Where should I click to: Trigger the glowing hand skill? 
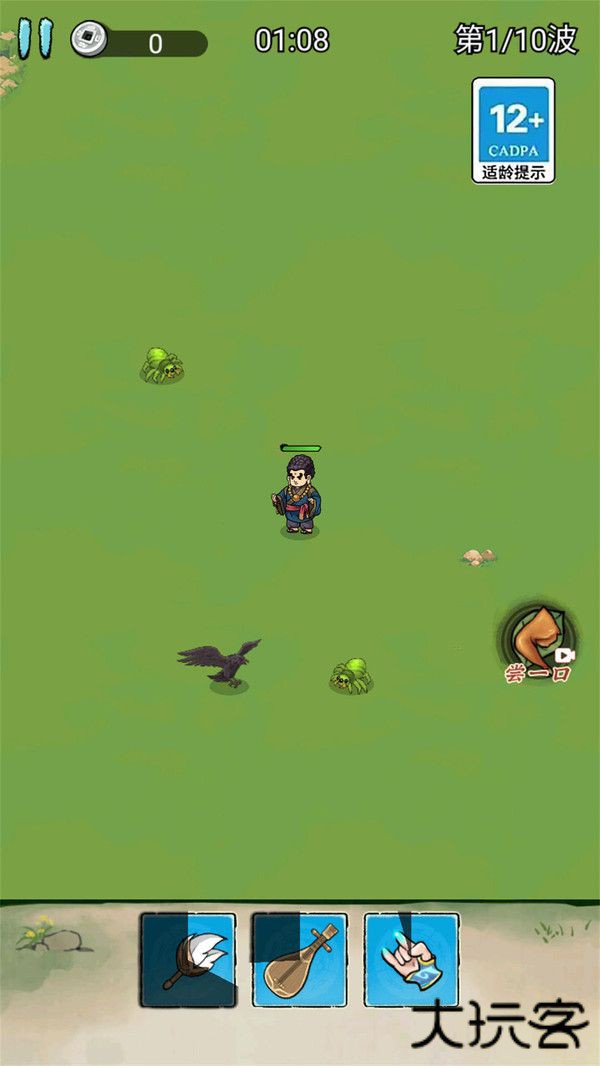tap(411, 960)
